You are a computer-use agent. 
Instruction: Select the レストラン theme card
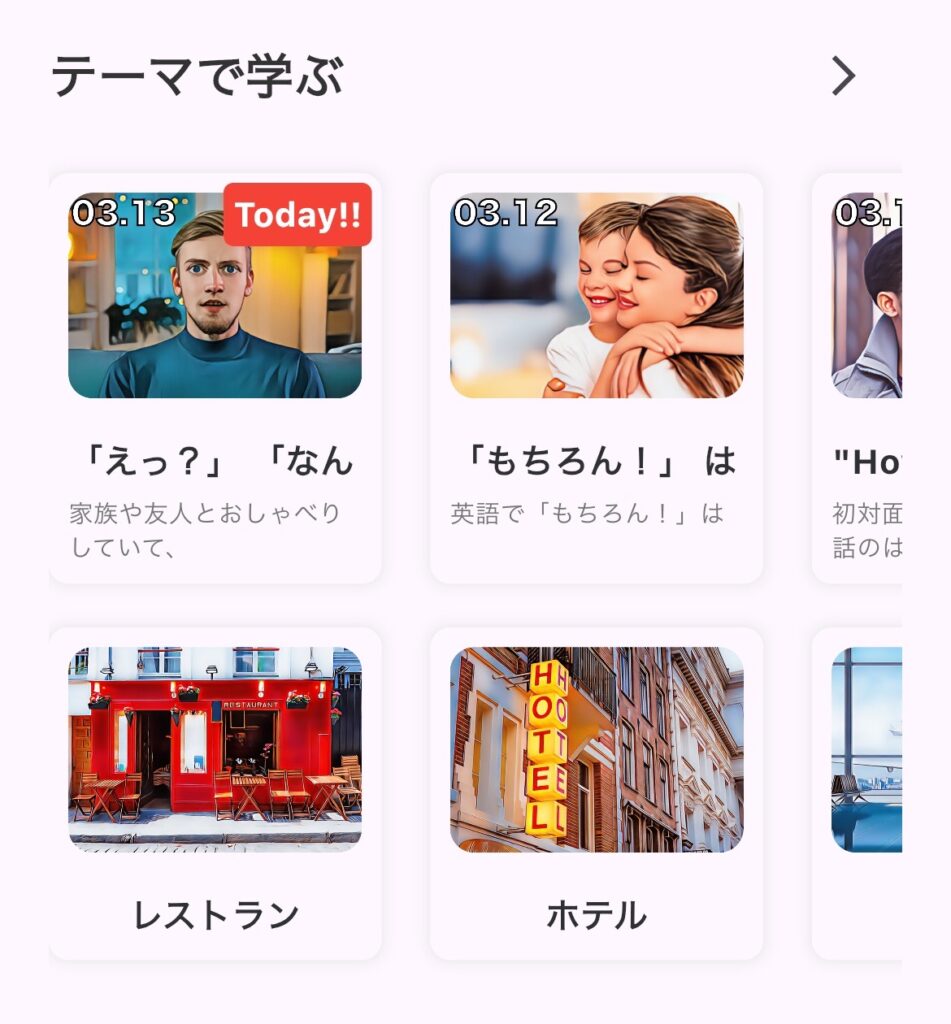(x=215, y=793)
